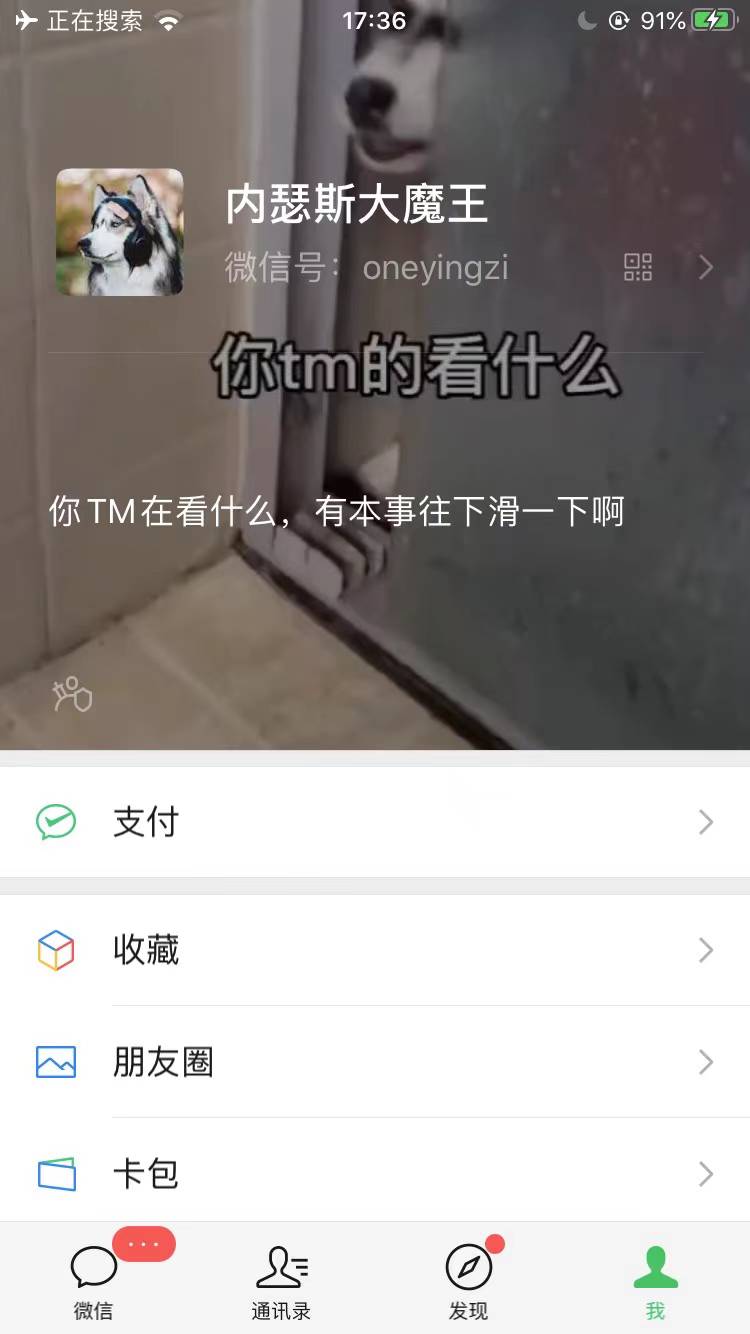Open 卡包 cards row
This screenshot has width=750, height=1334.
375,1173
